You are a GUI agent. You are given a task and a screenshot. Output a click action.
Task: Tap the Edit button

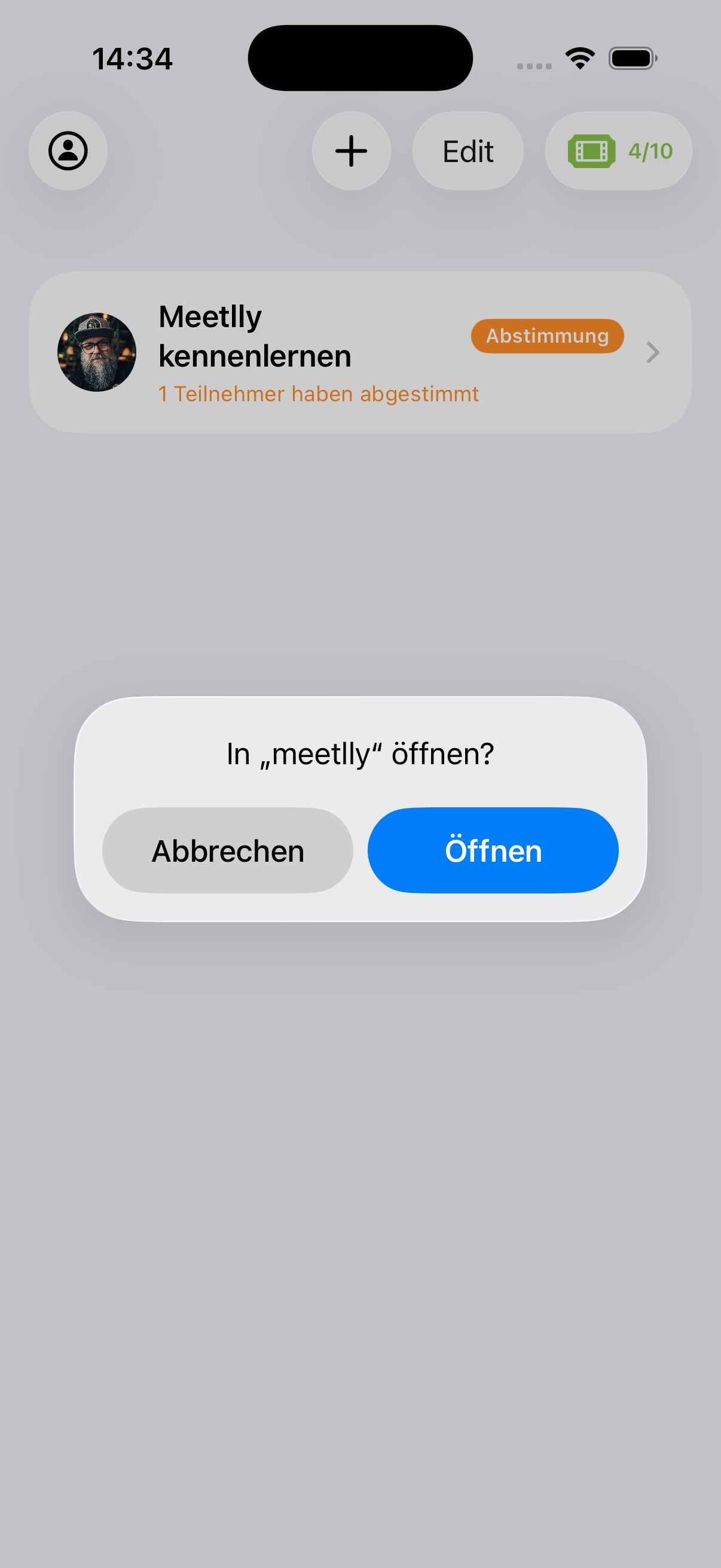coord(468,151)
